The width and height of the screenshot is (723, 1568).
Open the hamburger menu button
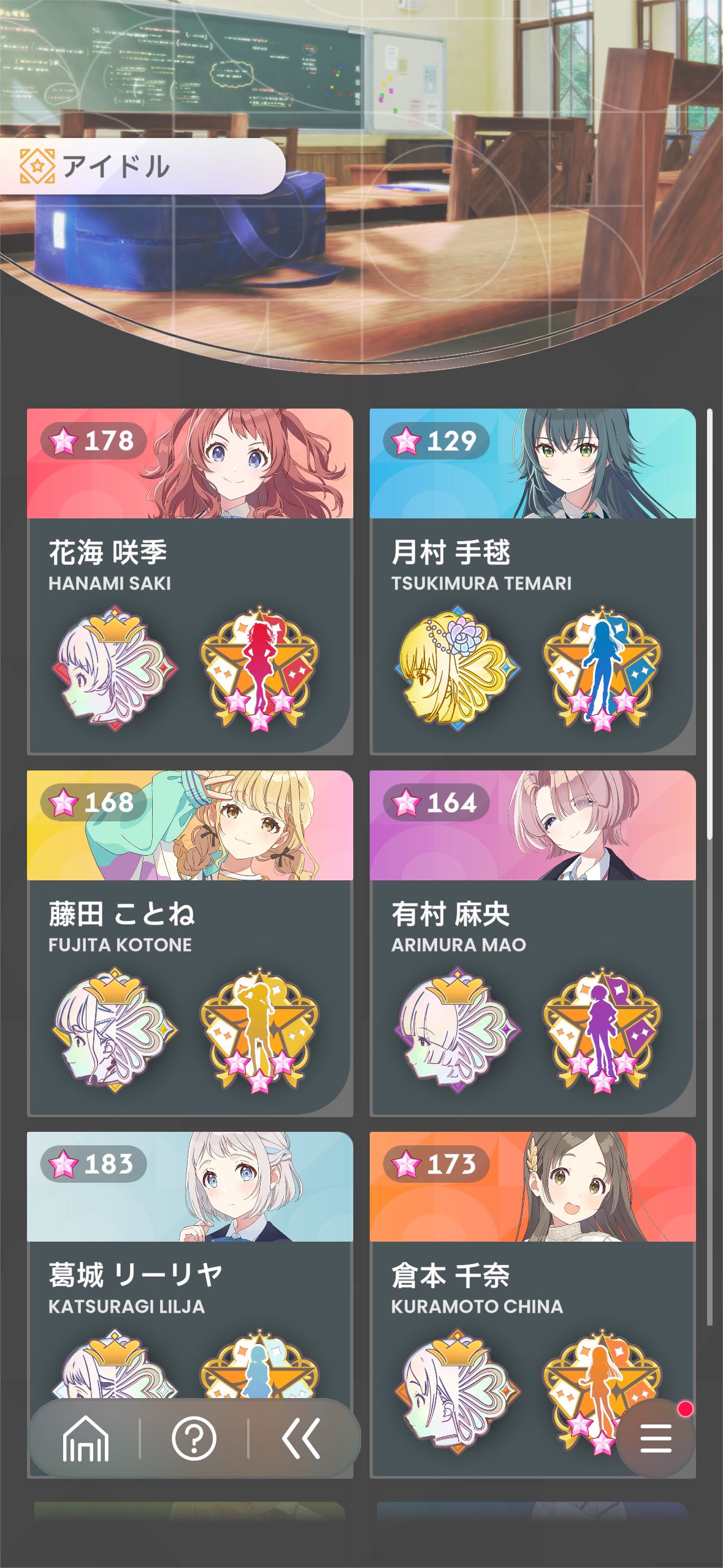coord(656,1438)
